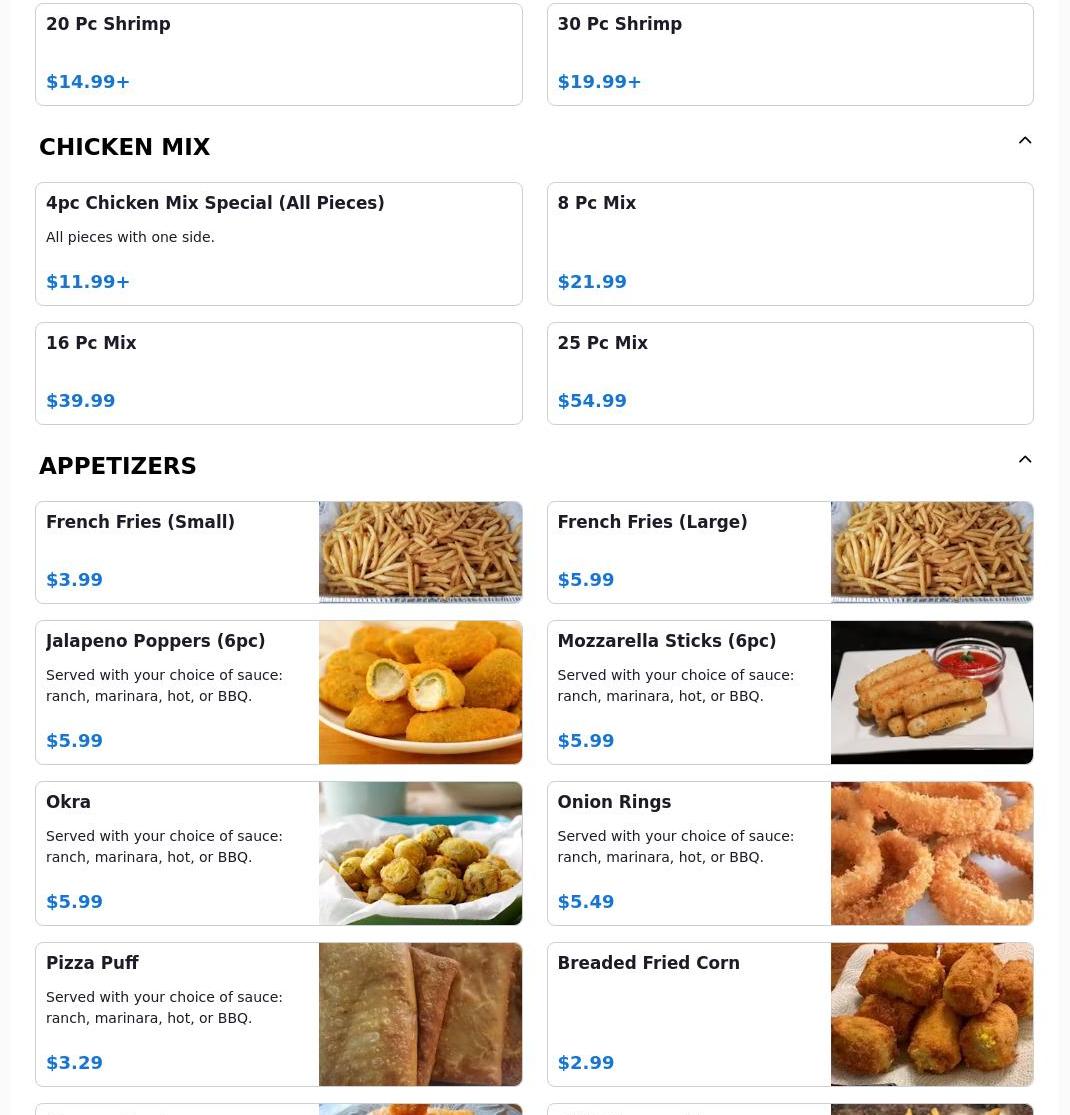The height and width of the screenshot is (1115, 1070).
Task: Select Jalapeno Poppers (6pc)
Action: click(x=278, y=692)
